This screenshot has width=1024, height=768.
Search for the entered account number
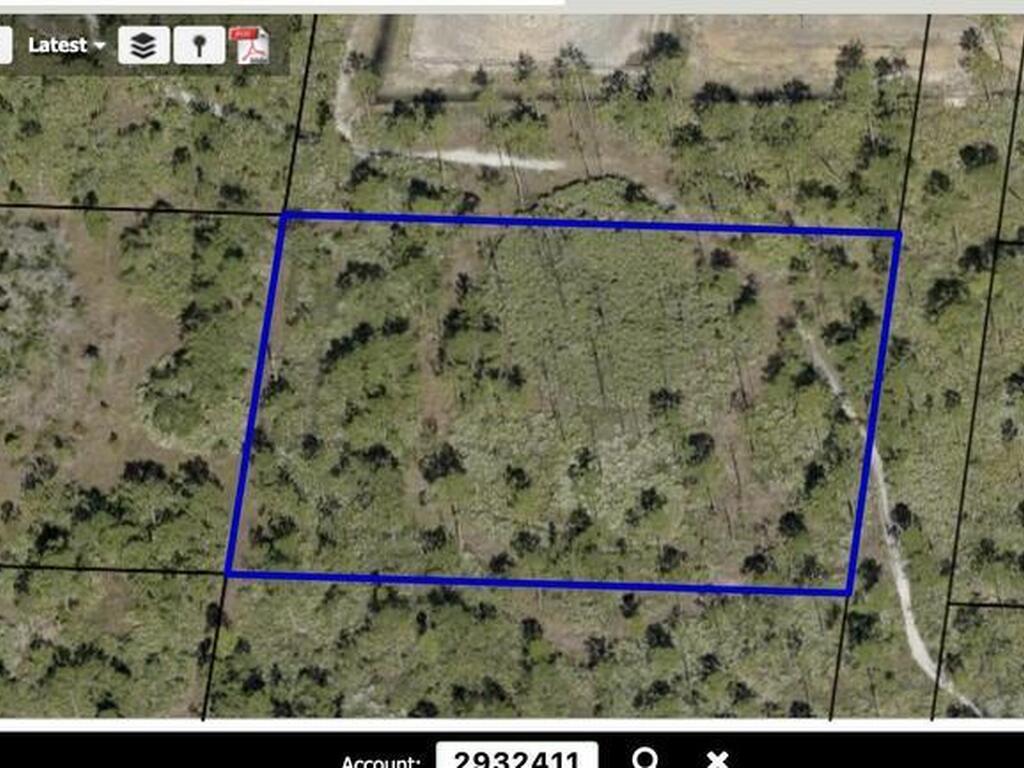(646, 759)
